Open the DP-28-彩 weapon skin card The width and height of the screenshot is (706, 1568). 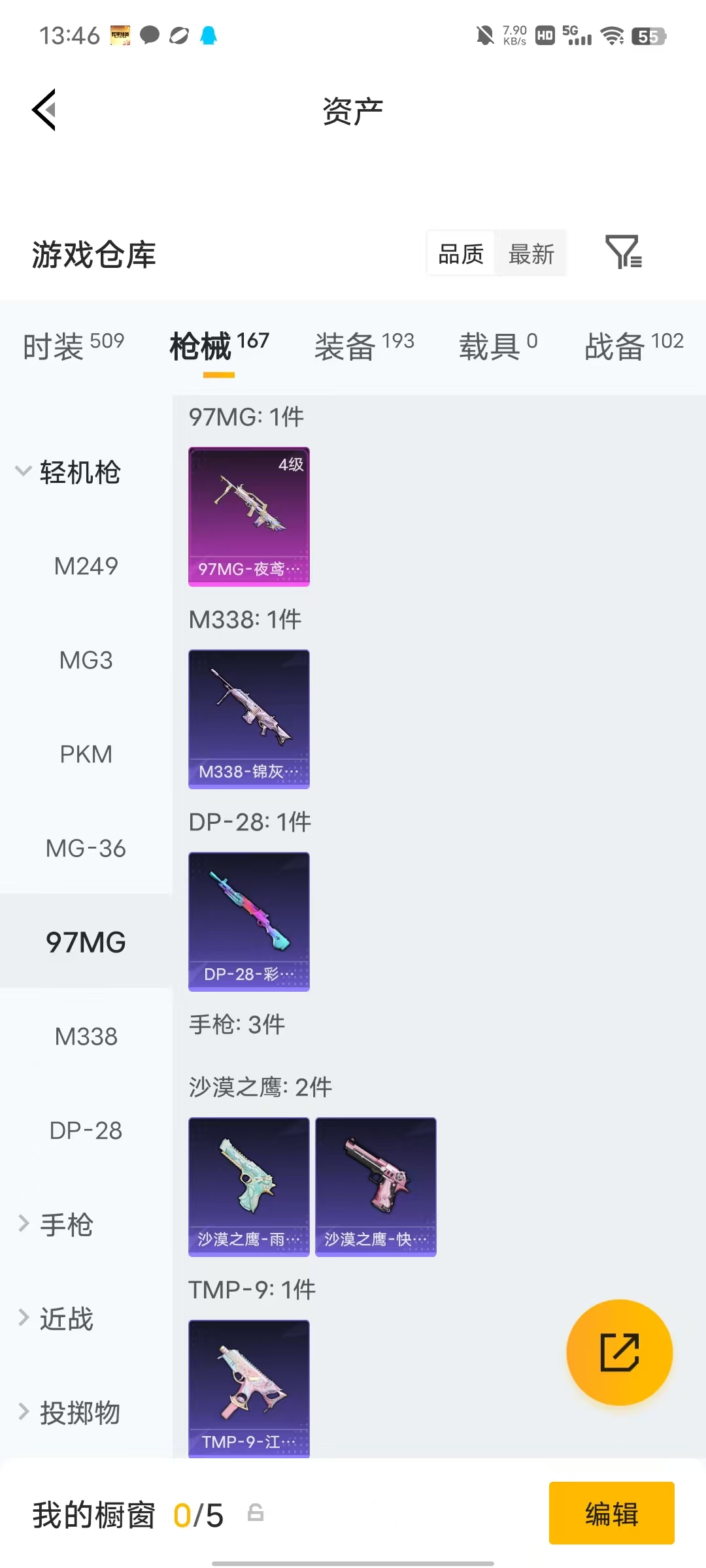pos(249,922)
